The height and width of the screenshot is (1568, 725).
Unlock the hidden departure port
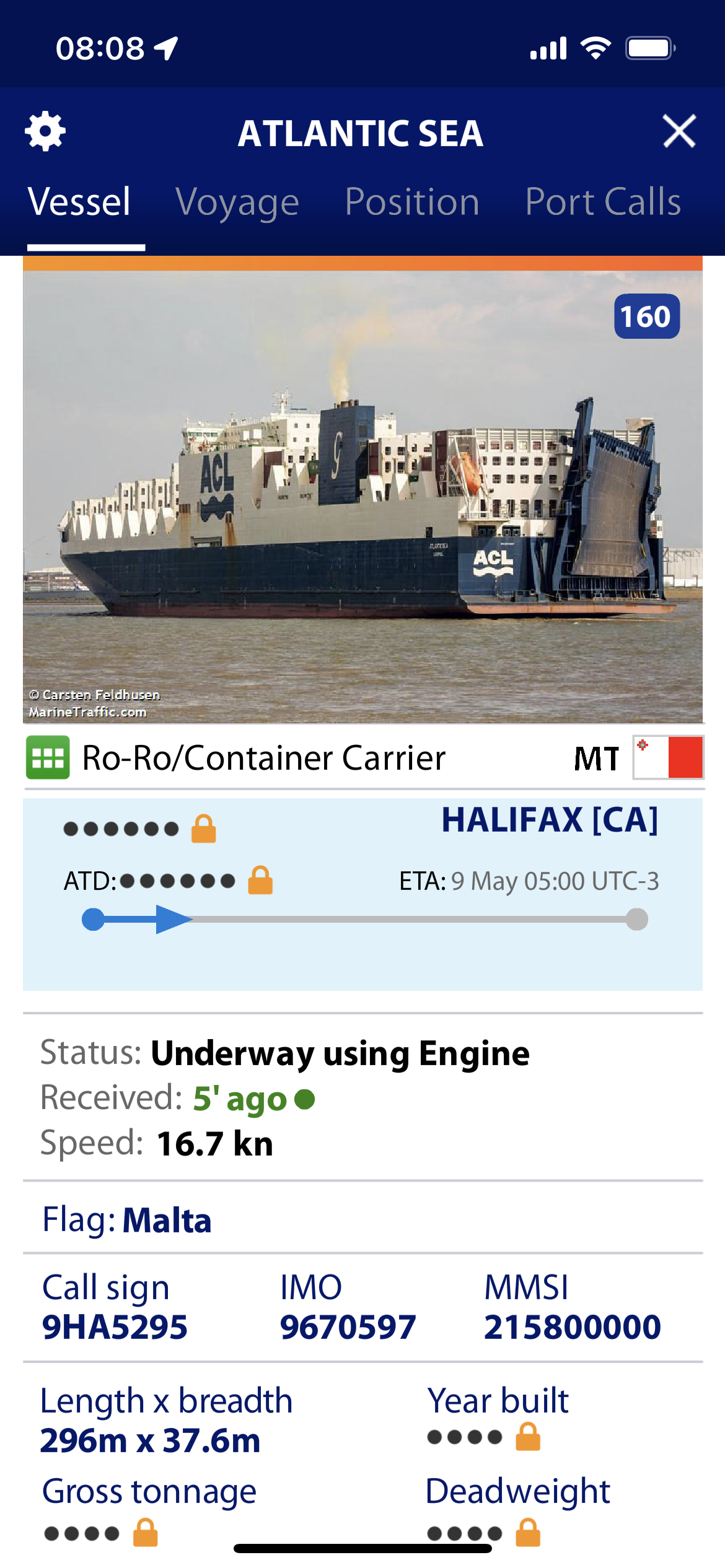tap(203, 829)
